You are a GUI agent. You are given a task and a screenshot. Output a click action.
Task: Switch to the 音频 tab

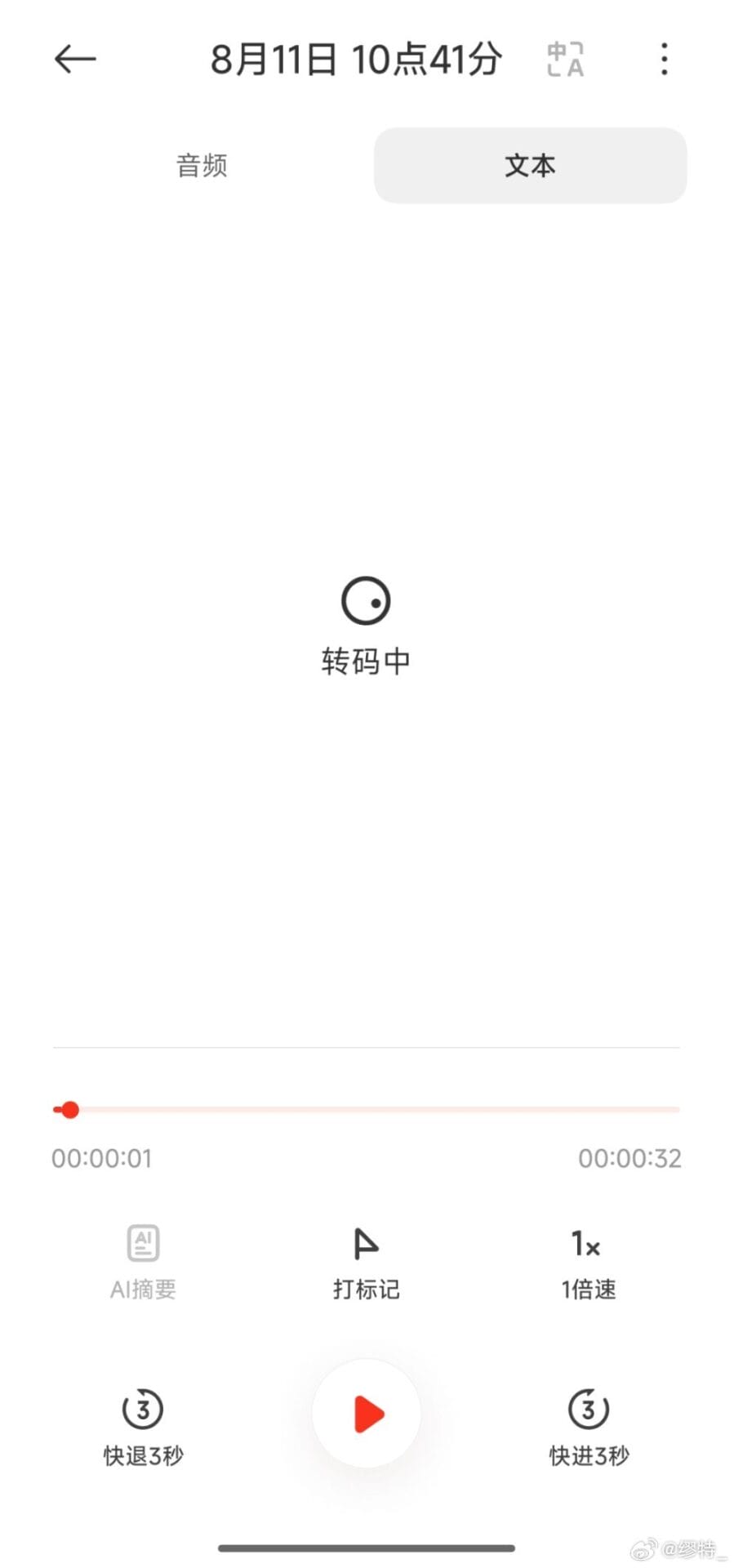[202, 166]
